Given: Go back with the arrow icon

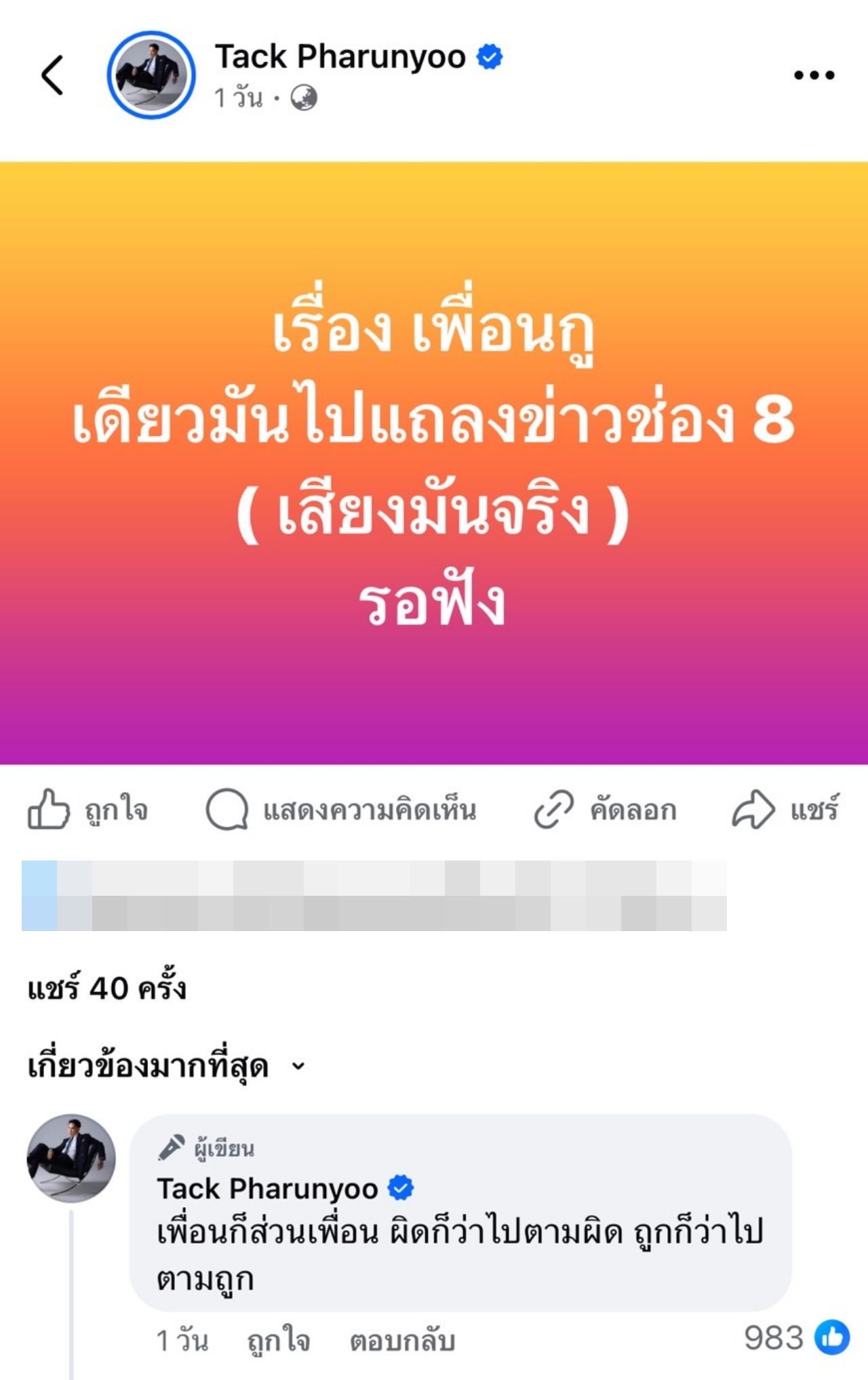Looking at the screenshot, I should [x=52, y=75].
